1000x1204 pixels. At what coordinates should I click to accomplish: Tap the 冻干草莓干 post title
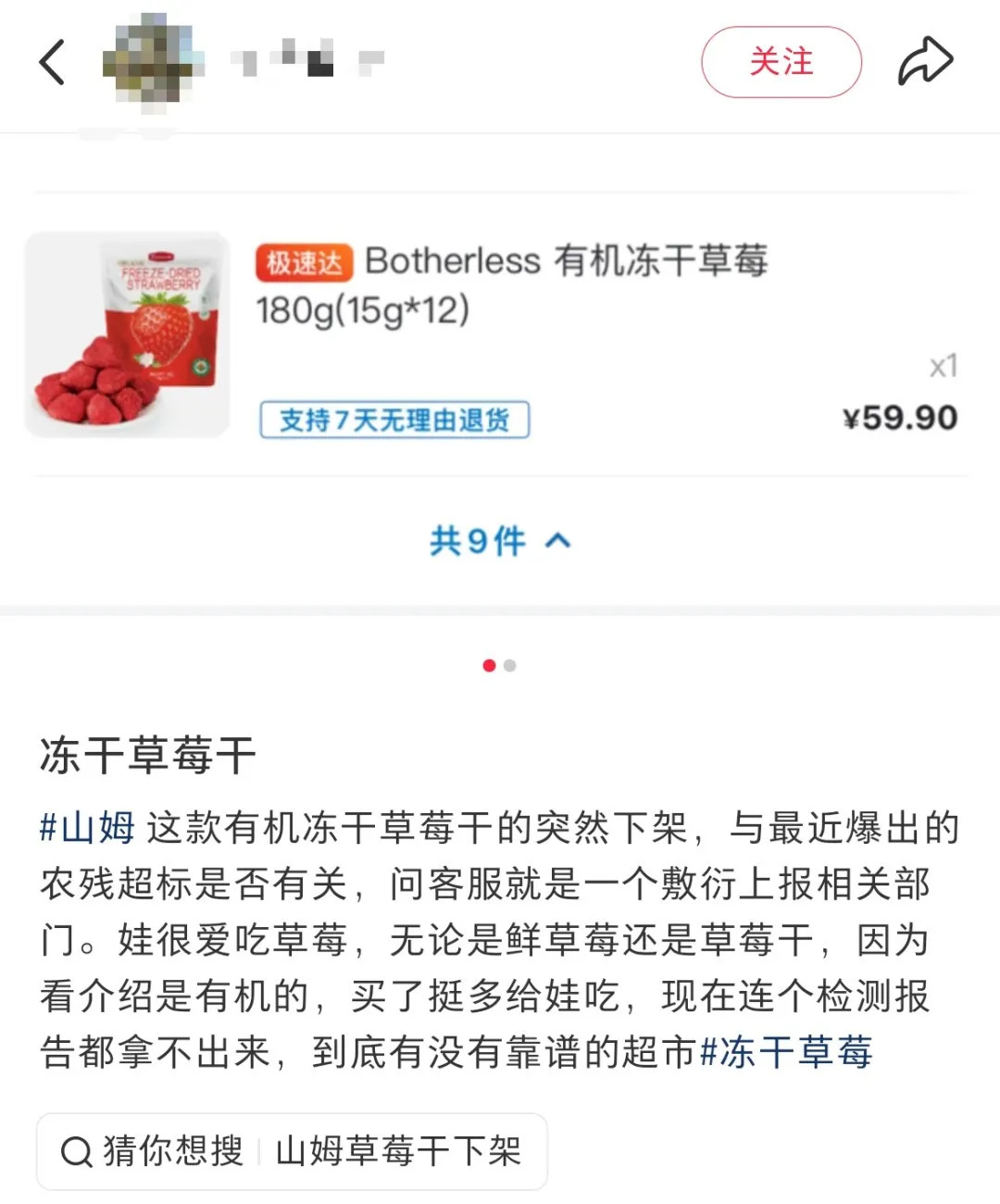tap(145, 755)
